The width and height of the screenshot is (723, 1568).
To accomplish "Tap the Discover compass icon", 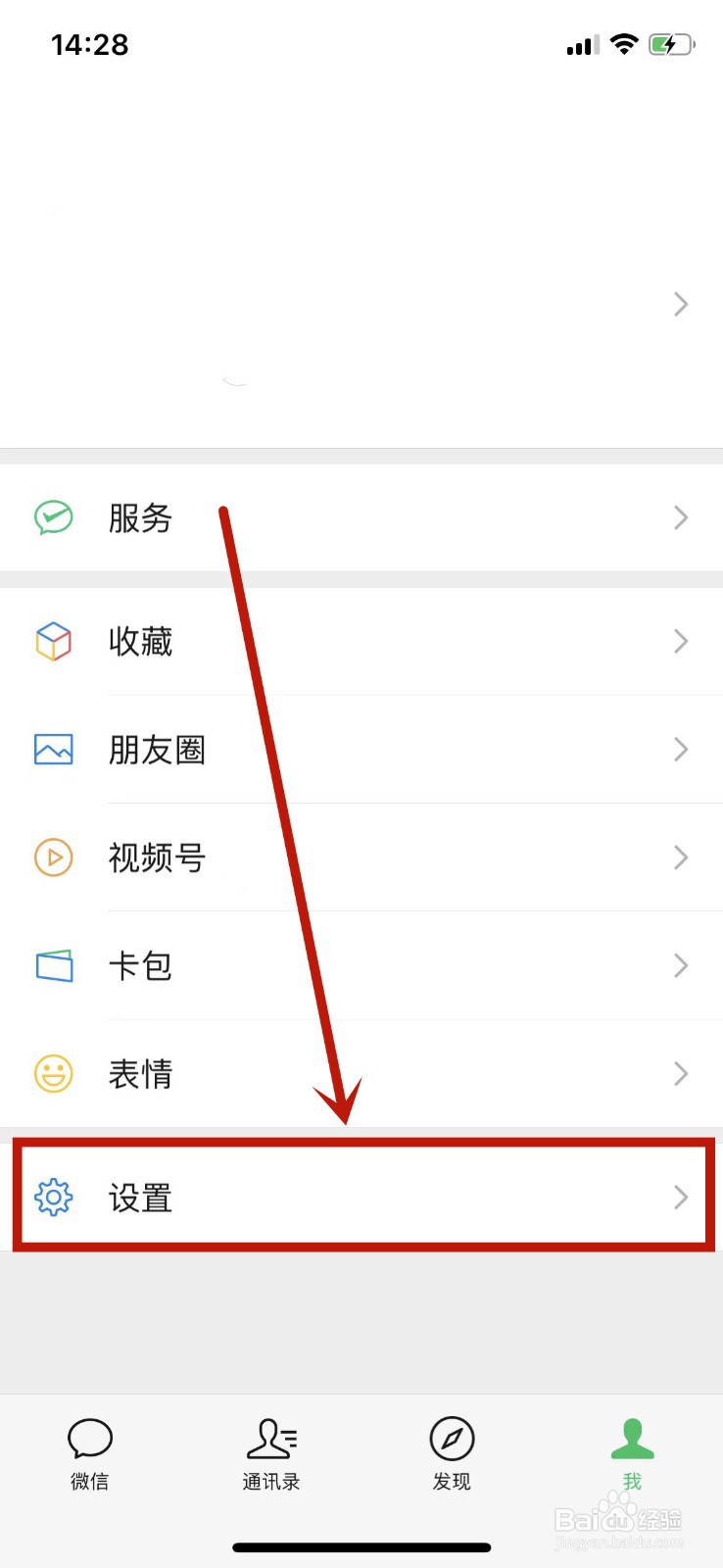I will tap(451, 1441).
